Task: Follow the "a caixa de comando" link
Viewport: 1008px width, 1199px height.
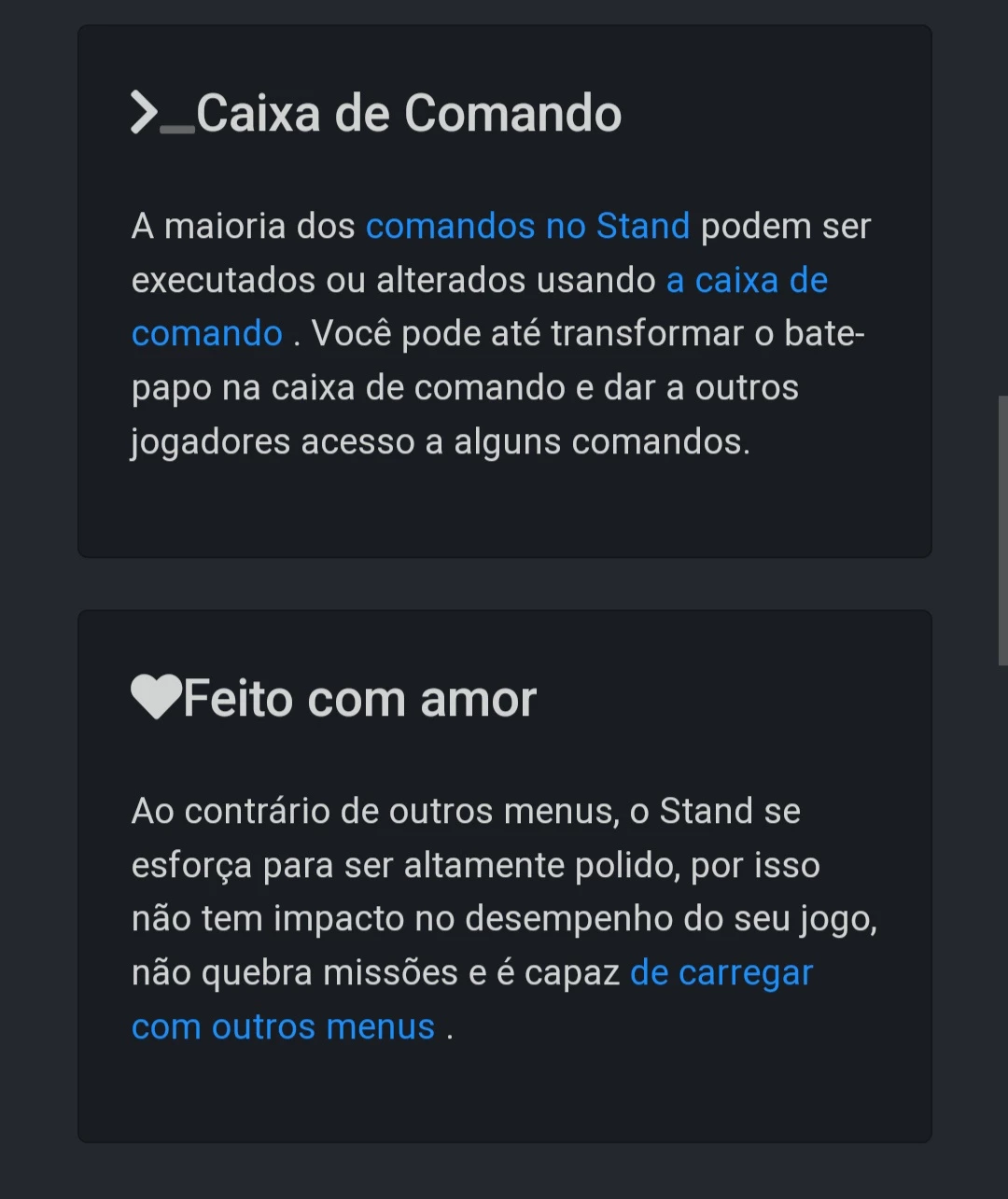Action: (747, 281)
